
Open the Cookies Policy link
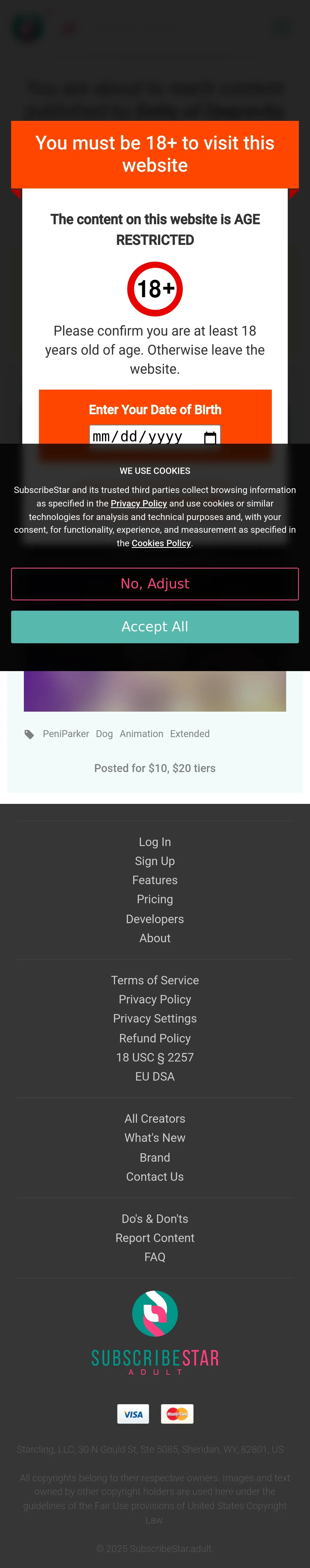pos(161,543)
